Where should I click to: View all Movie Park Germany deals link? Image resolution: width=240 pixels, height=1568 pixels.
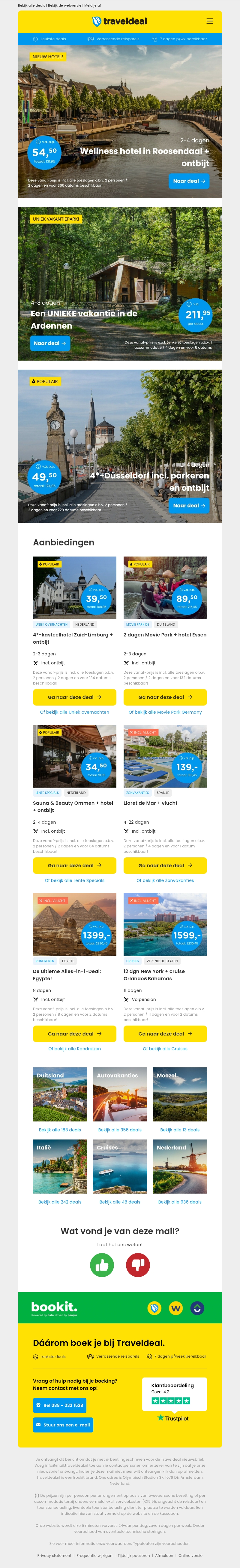(x=165, y=712)
